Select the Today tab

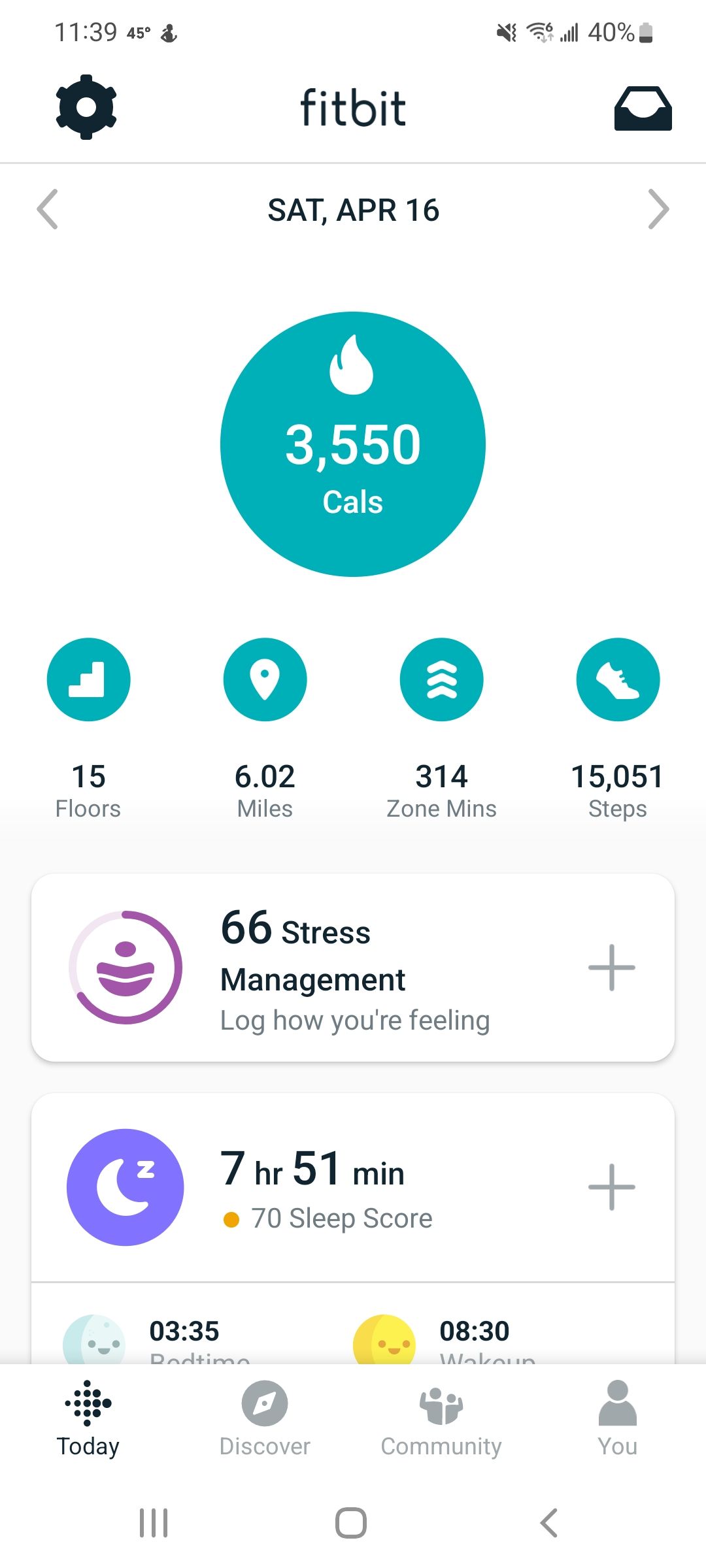tap(88, 1418)
